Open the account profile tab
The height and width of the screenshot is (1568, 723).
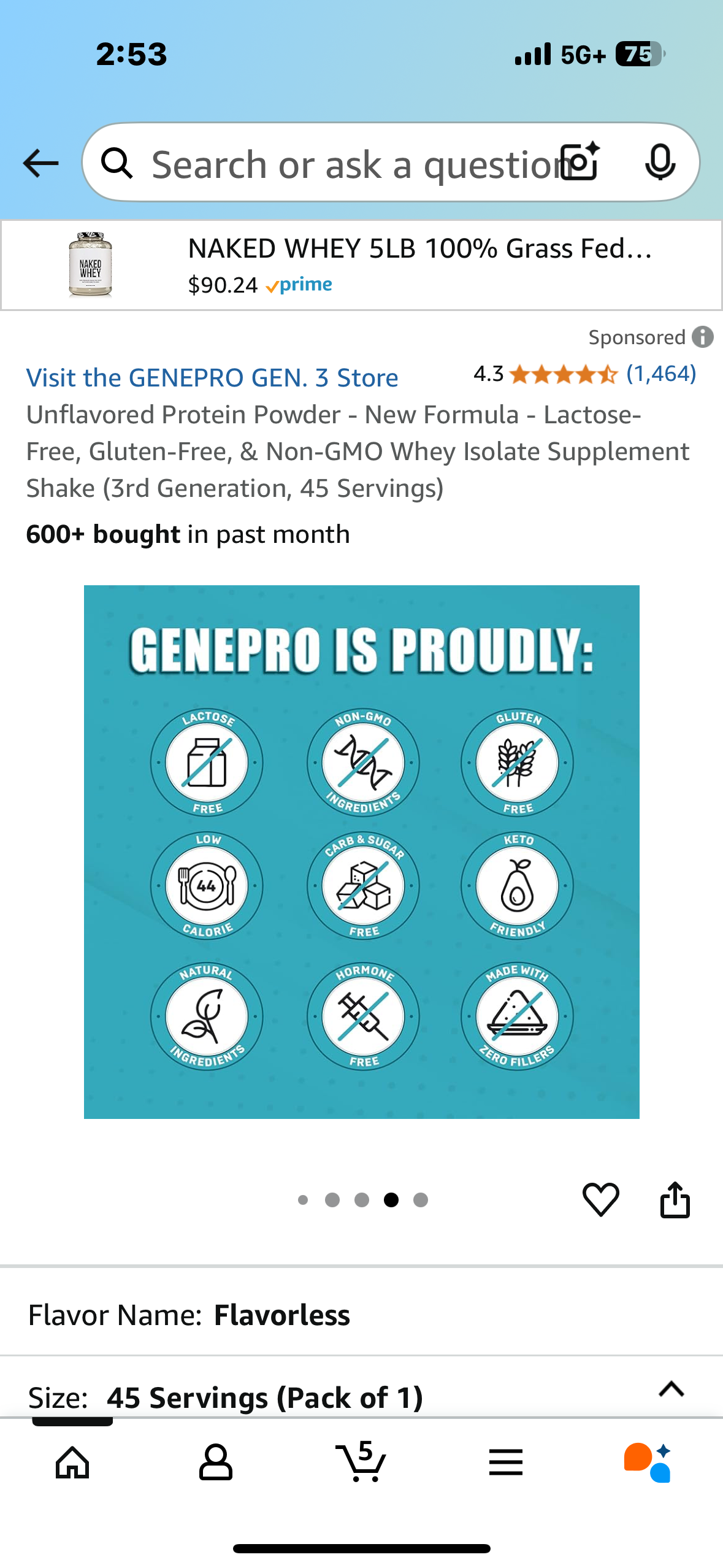pos(216,1462)
